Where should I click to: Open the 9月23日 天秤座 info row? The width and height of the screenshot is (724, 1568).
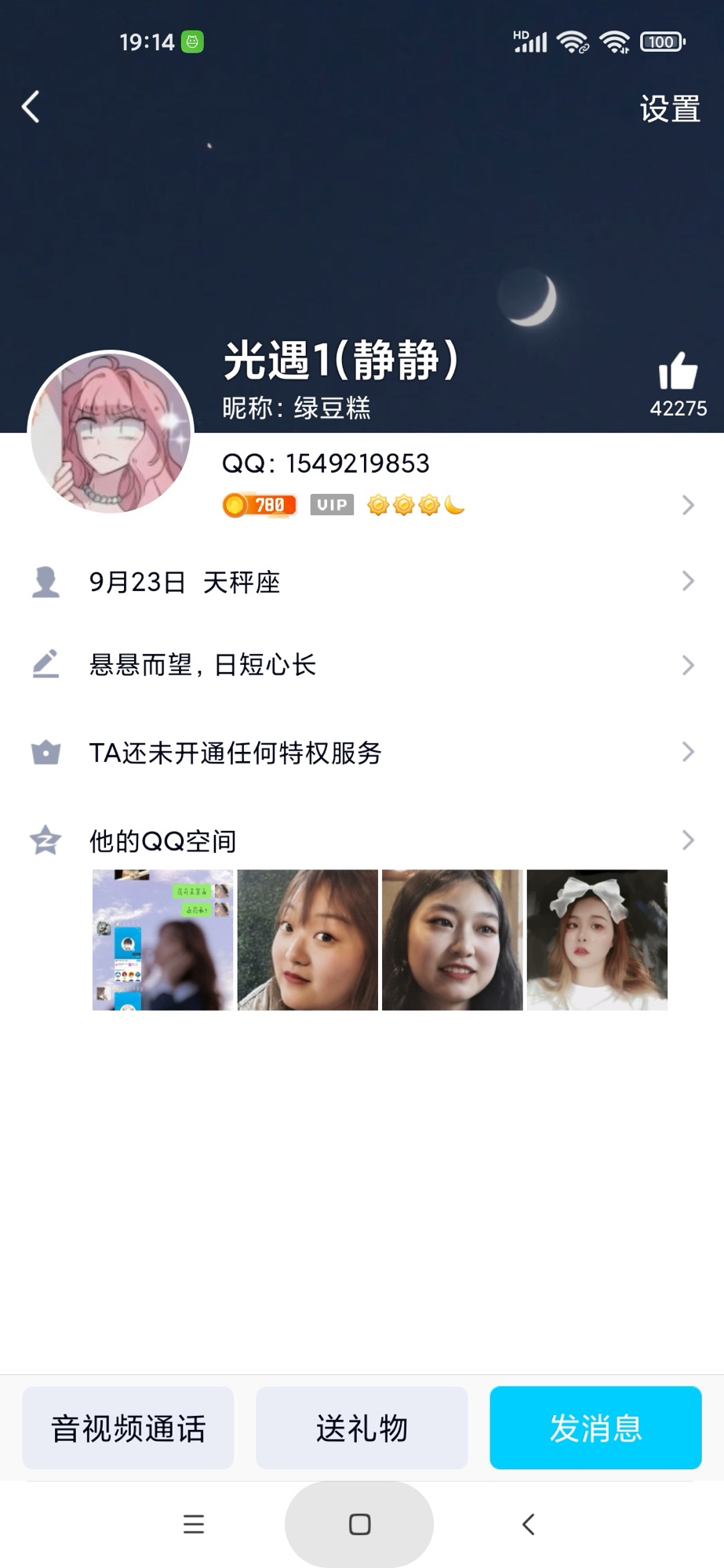point(361,582)
